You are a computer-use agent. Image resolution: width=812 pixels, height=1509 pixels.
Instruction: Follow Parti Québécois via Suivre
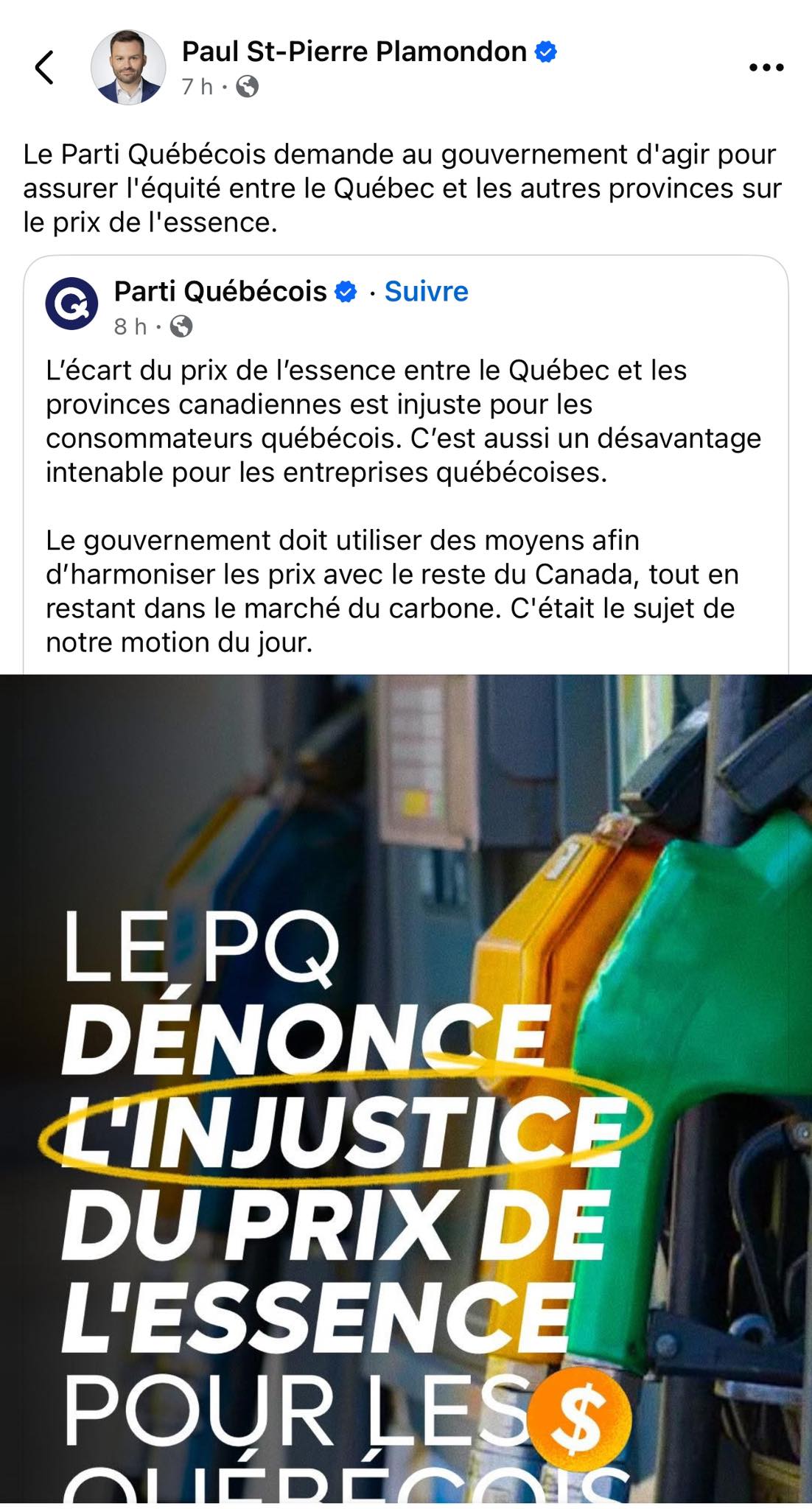426,292
